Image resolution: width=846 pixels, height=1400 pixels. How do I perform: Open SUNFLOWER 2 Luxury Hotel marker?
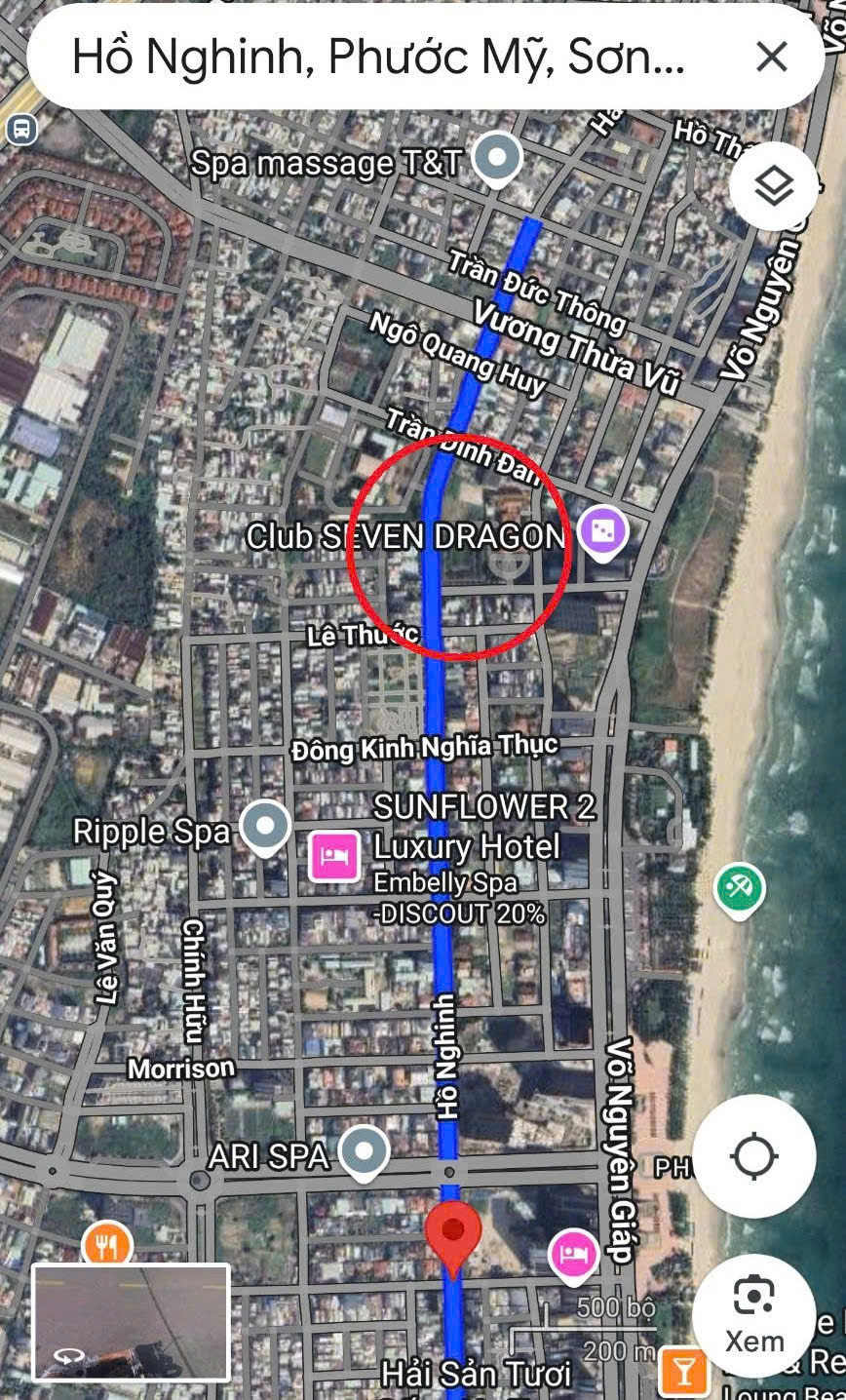coord(335,857)
